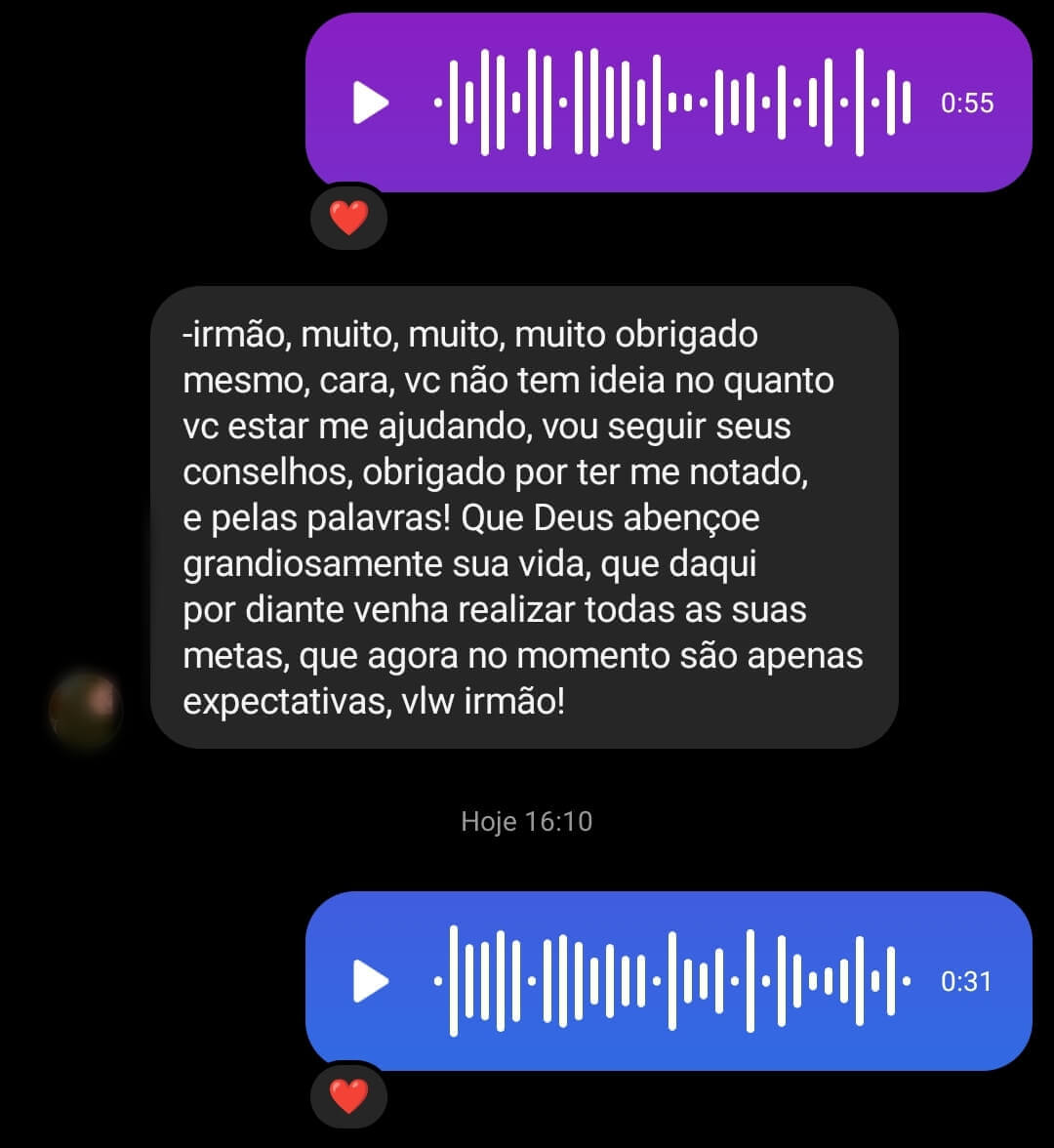Select the thank-you text message from irmão
The height and width of the screenshot is (1148, 1054).
coord(527,517)
